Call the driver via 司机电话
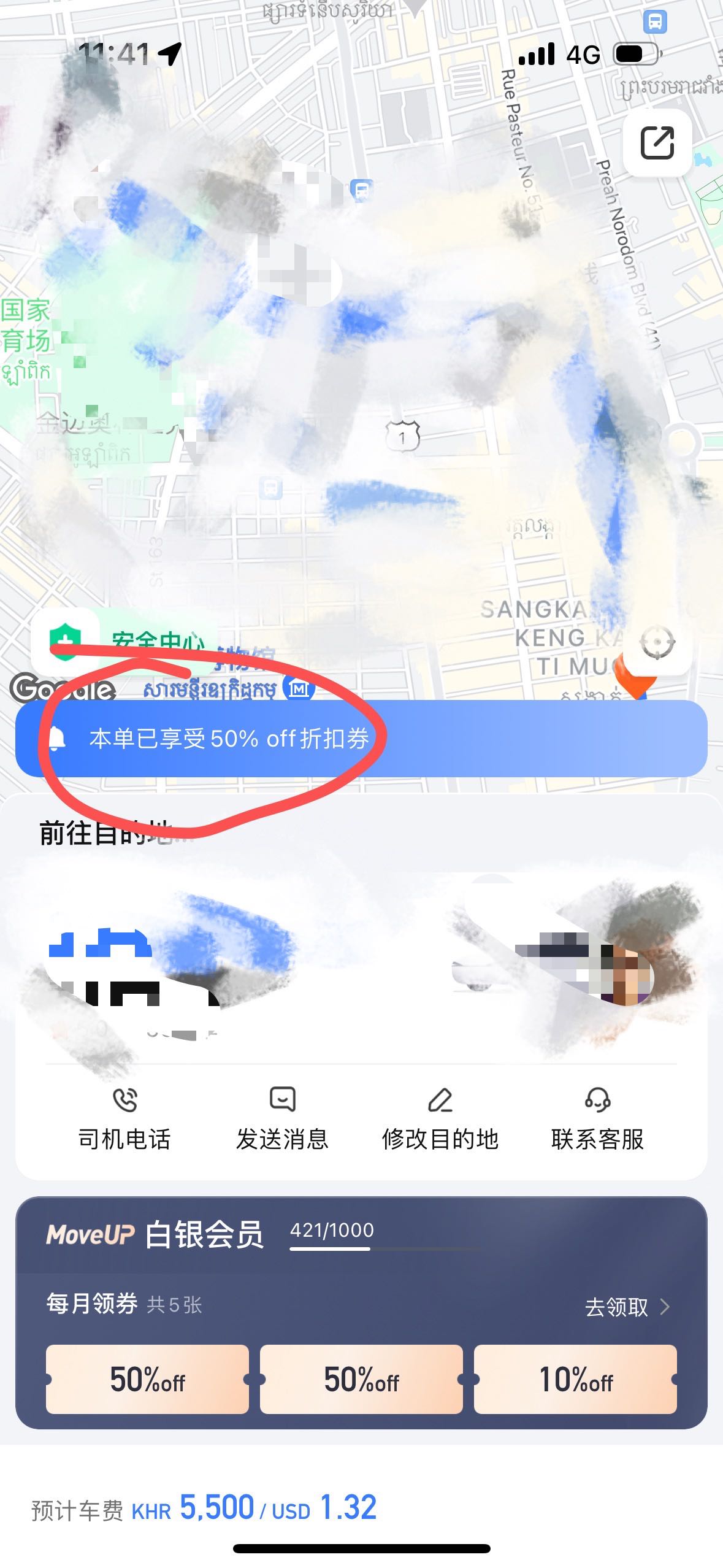Viewport: 723px width, 1568px height. point(124,1119)
